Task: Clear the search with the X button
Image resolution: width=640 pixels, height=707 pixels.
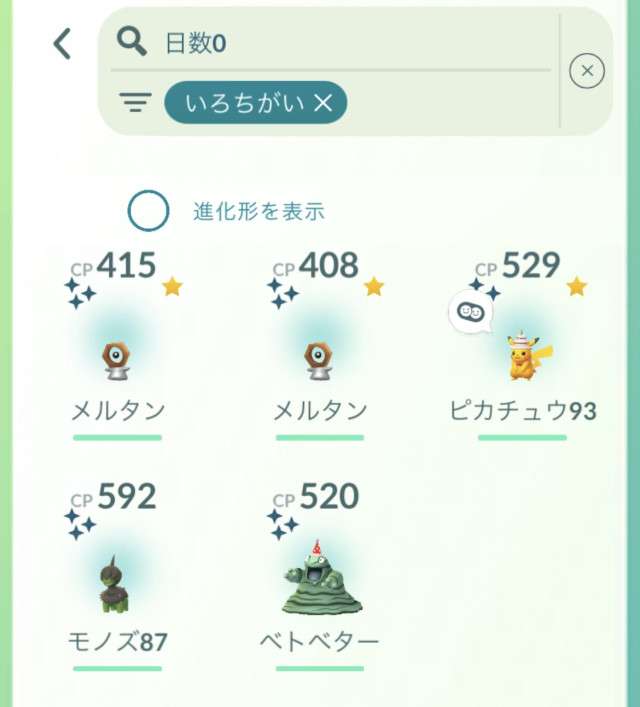Action: point(587,71)
